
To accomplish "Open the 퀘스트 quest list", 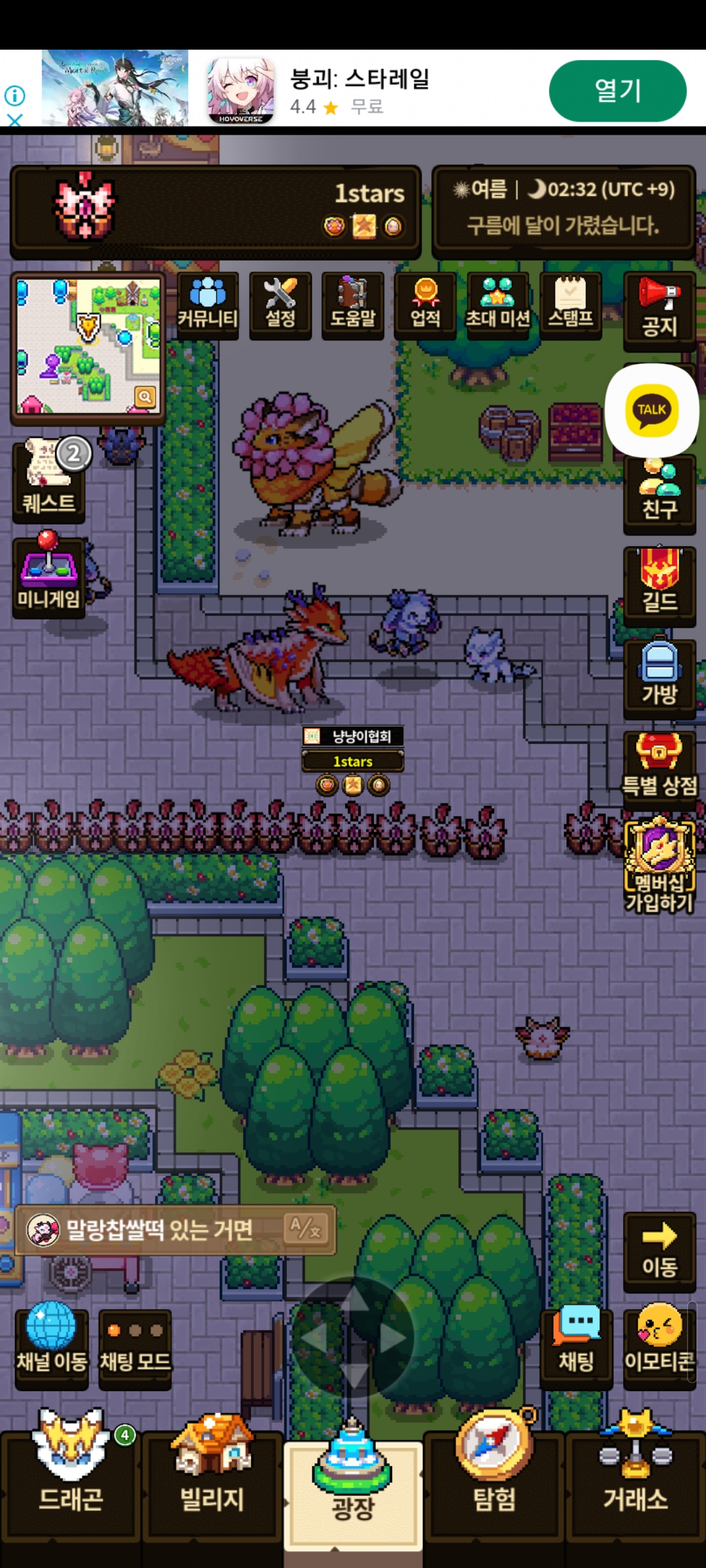I will click(49, 480).
